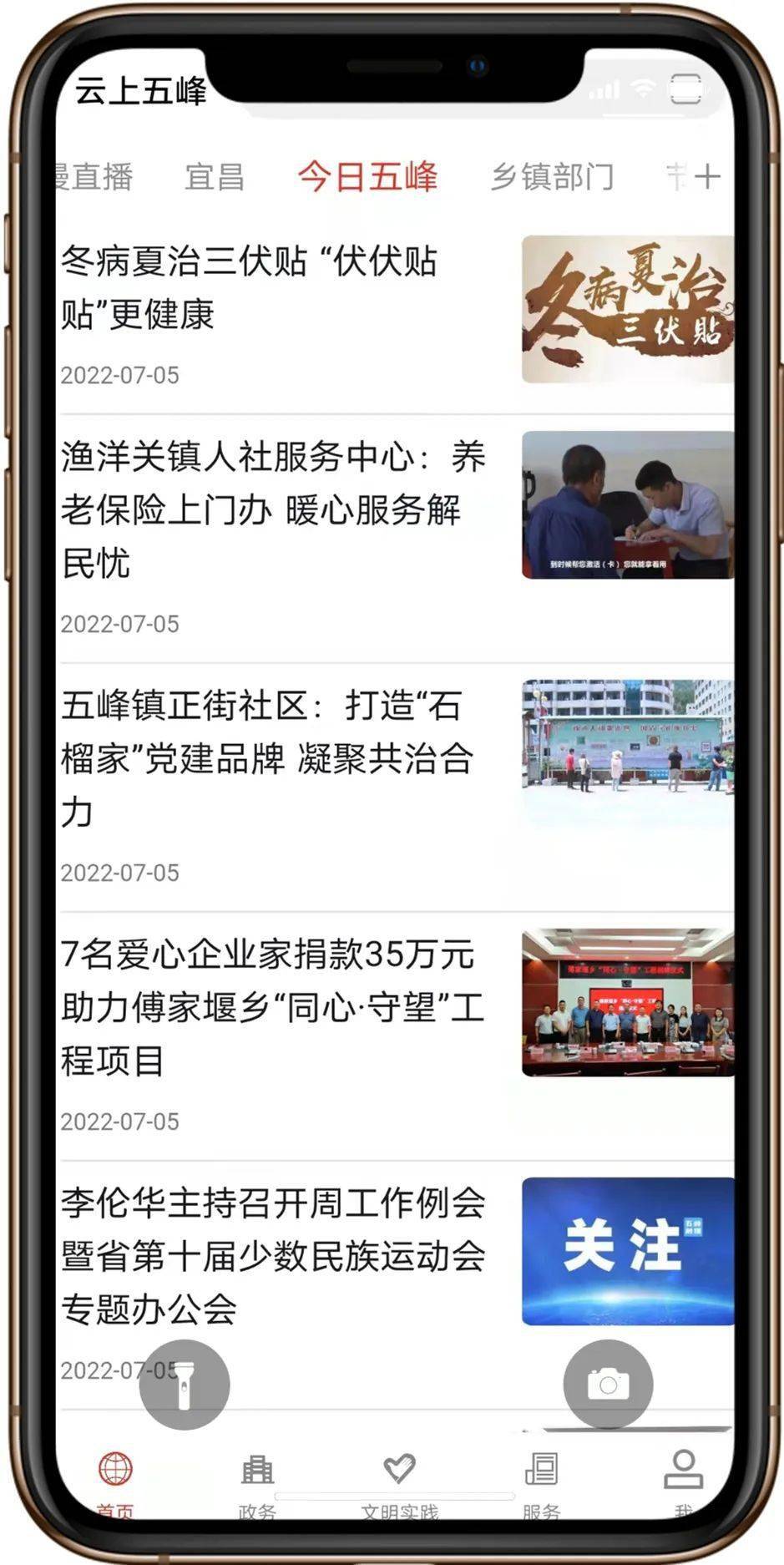
Task: Tap the plus icon to add channels
Action: pyautogui.click(x=706, y=177)
